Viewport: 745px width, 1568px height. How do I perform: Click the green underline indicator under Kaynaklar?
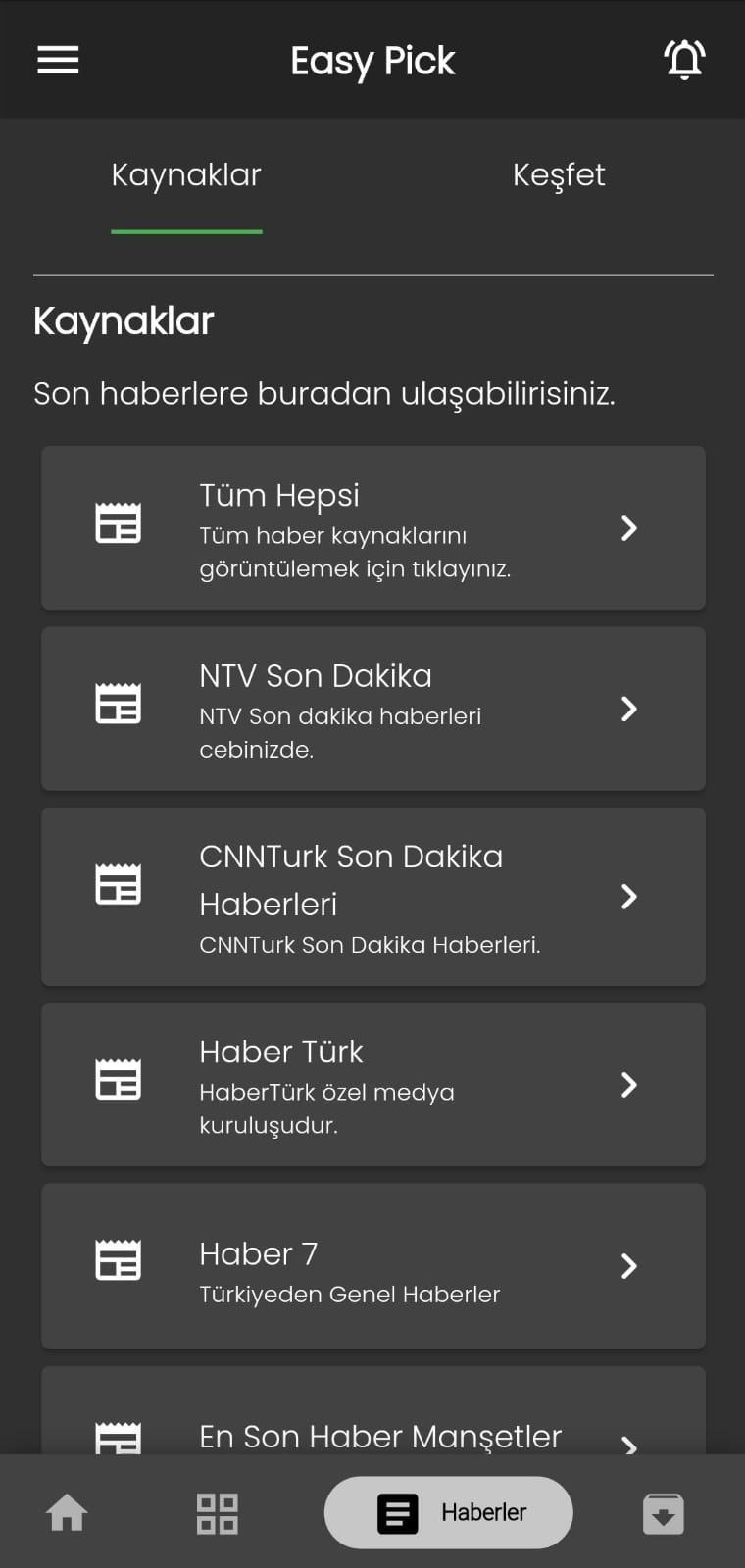186,231
